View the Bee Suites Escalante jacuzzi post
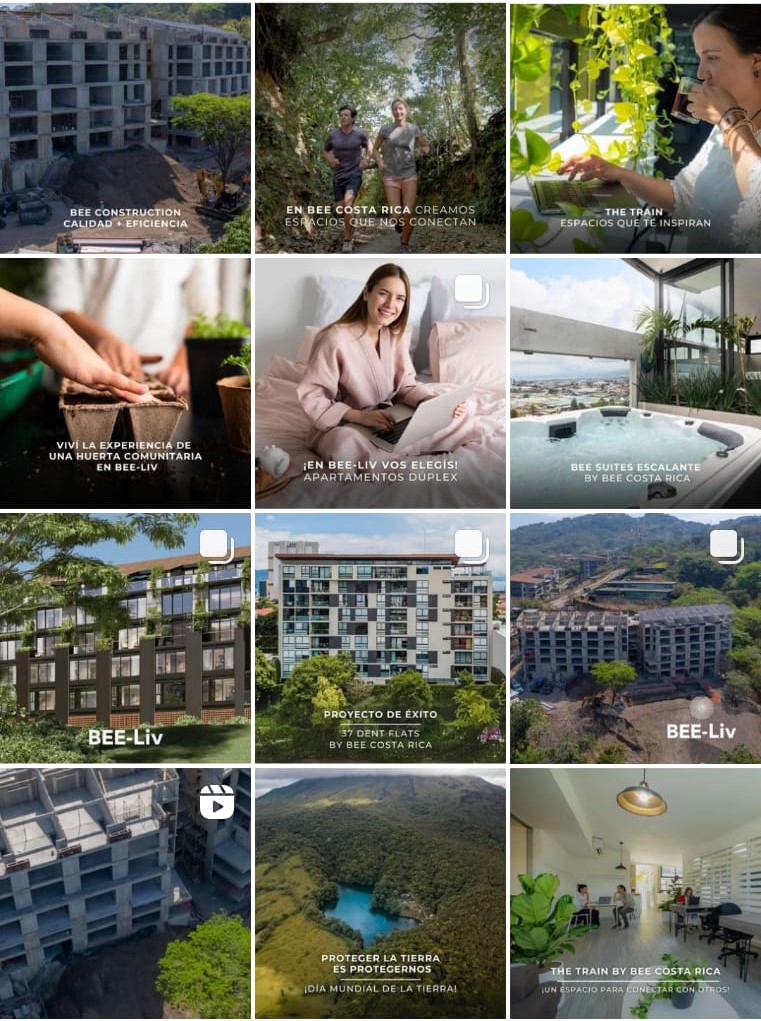The width and height of the screenshot is (761, 1021). pyautogui.click(x=635, y=383)
